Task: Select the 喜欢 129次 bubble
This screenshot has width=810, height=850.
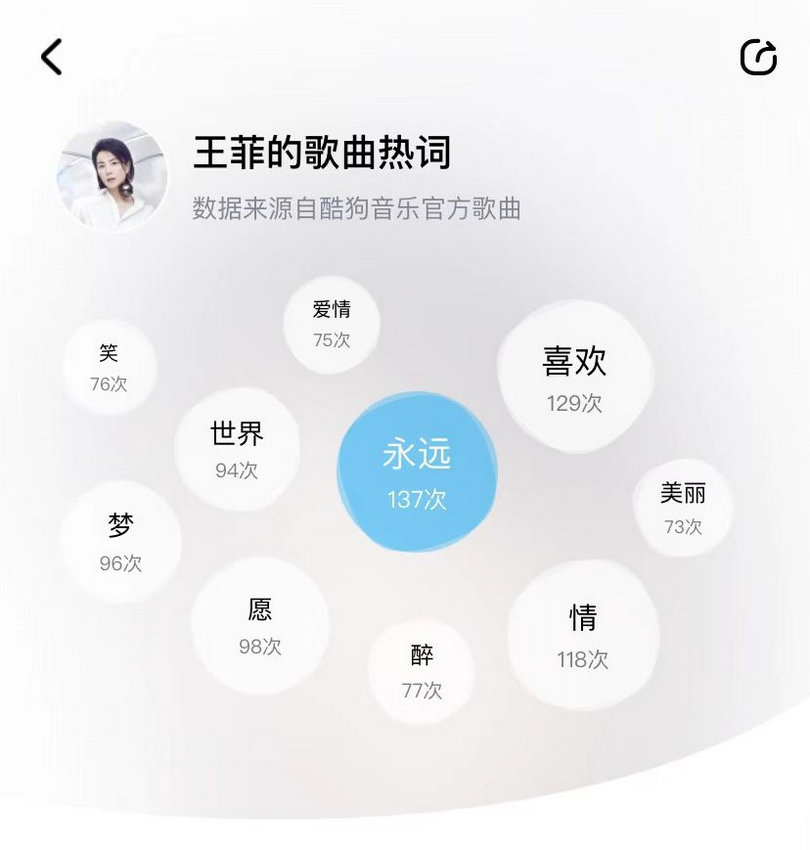Action: click(x=575, y=377)
